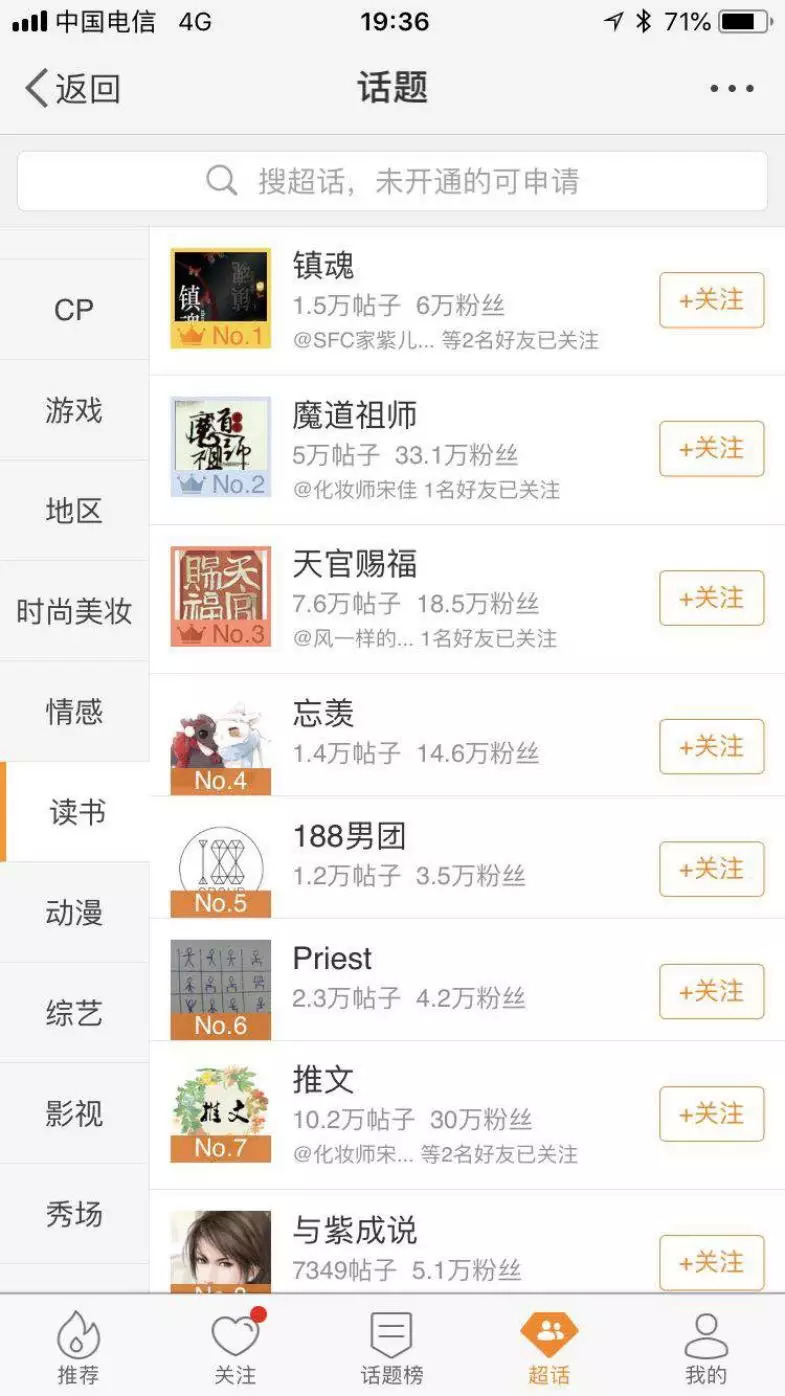Open the three-dot overflow menu
This screenshot has width=785, height=1396.
(731, 89)
